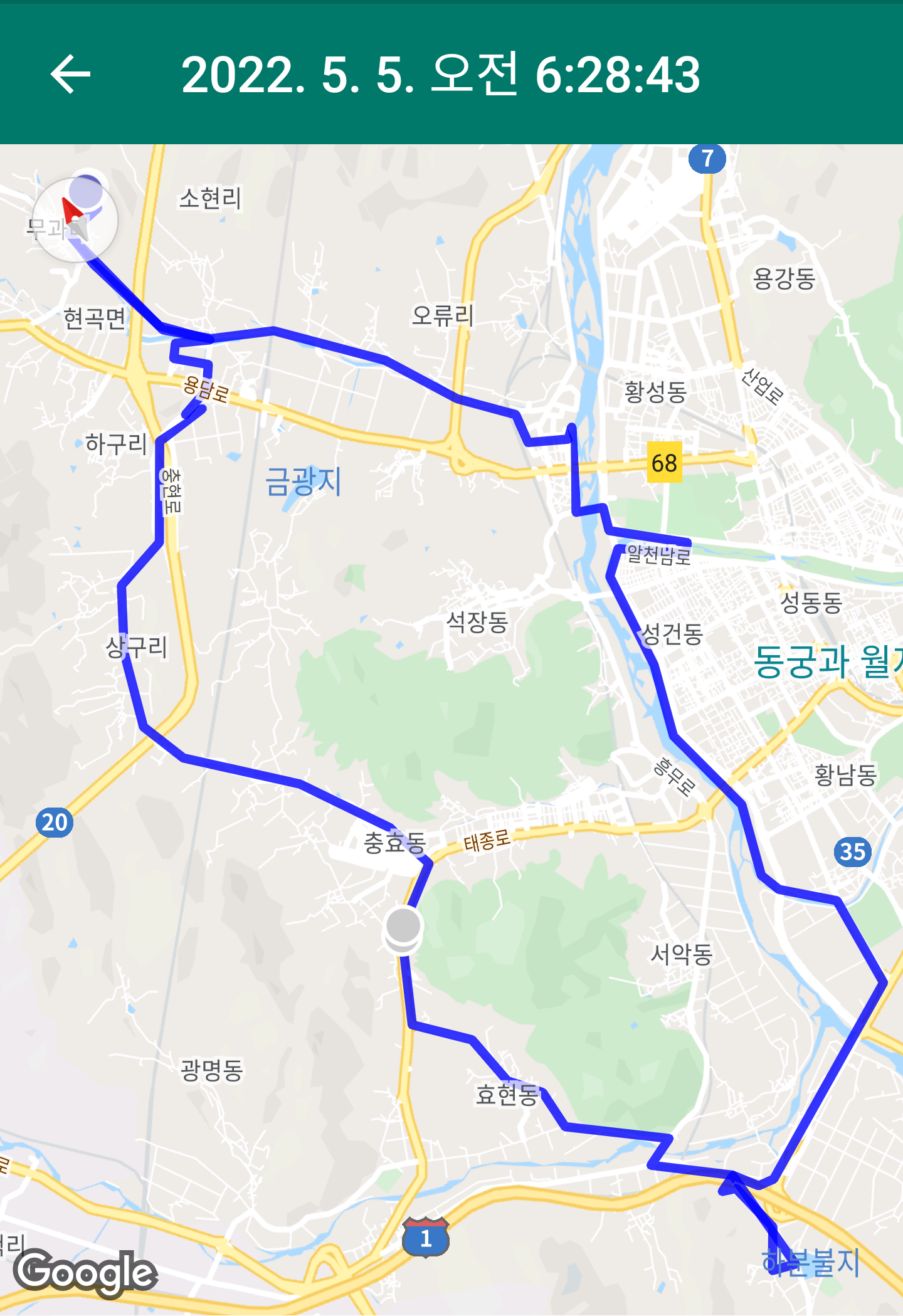903x1316 pixels.
Task: Go back using the arrow icon
Action: [70, 74]
